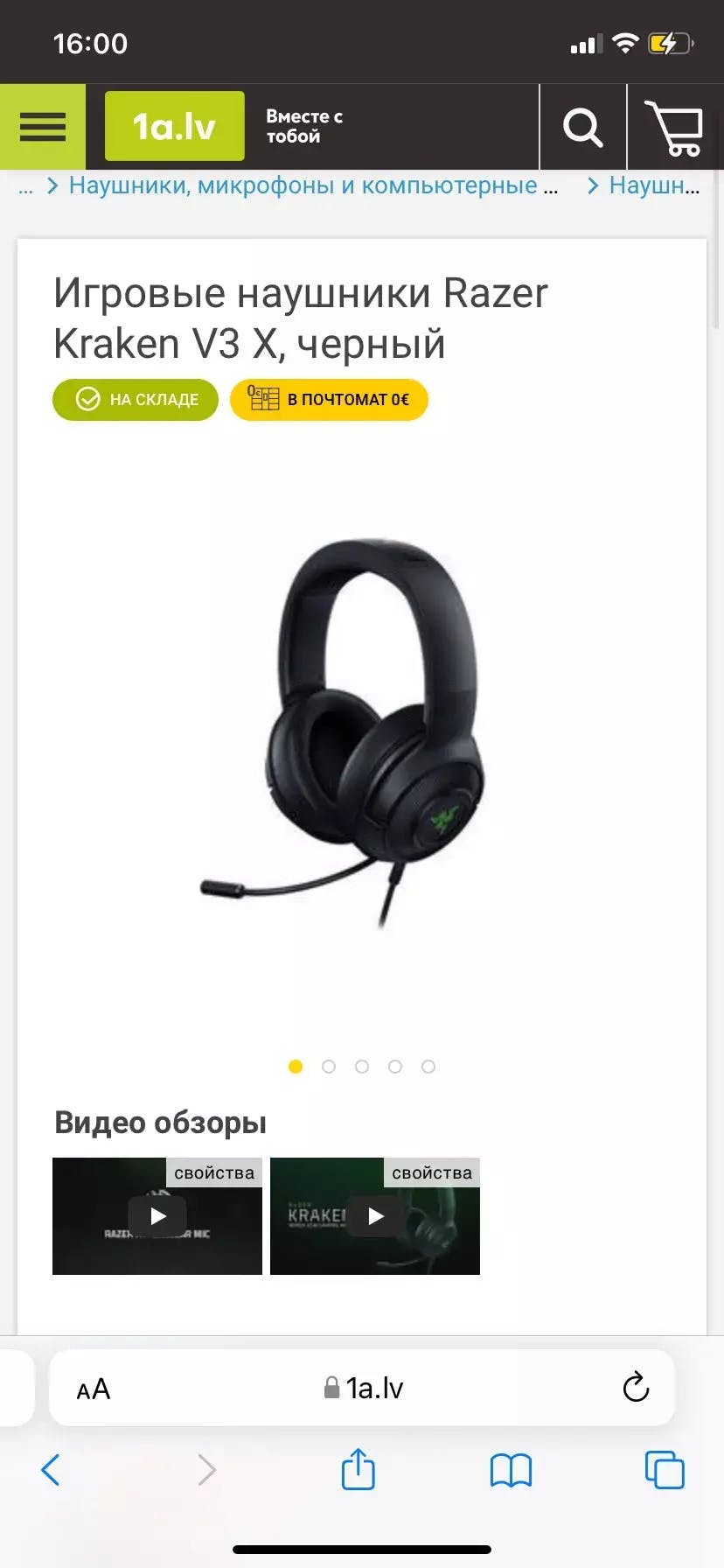Screen dimensions: 724x1568
Task: Go to the 1a.lv homepage logo
Action: pyautogui.click(x=175, y=126)
